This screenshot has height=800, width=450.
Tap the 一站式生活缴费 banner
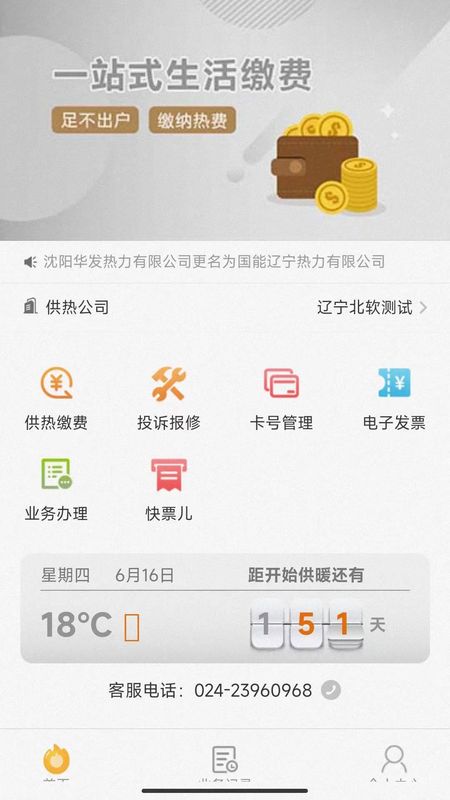point(225,120)
